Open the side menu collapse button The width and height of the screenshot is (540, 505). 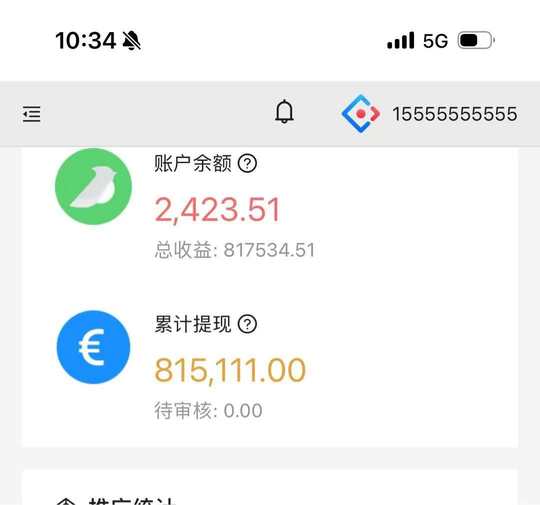tap(32, 114)
